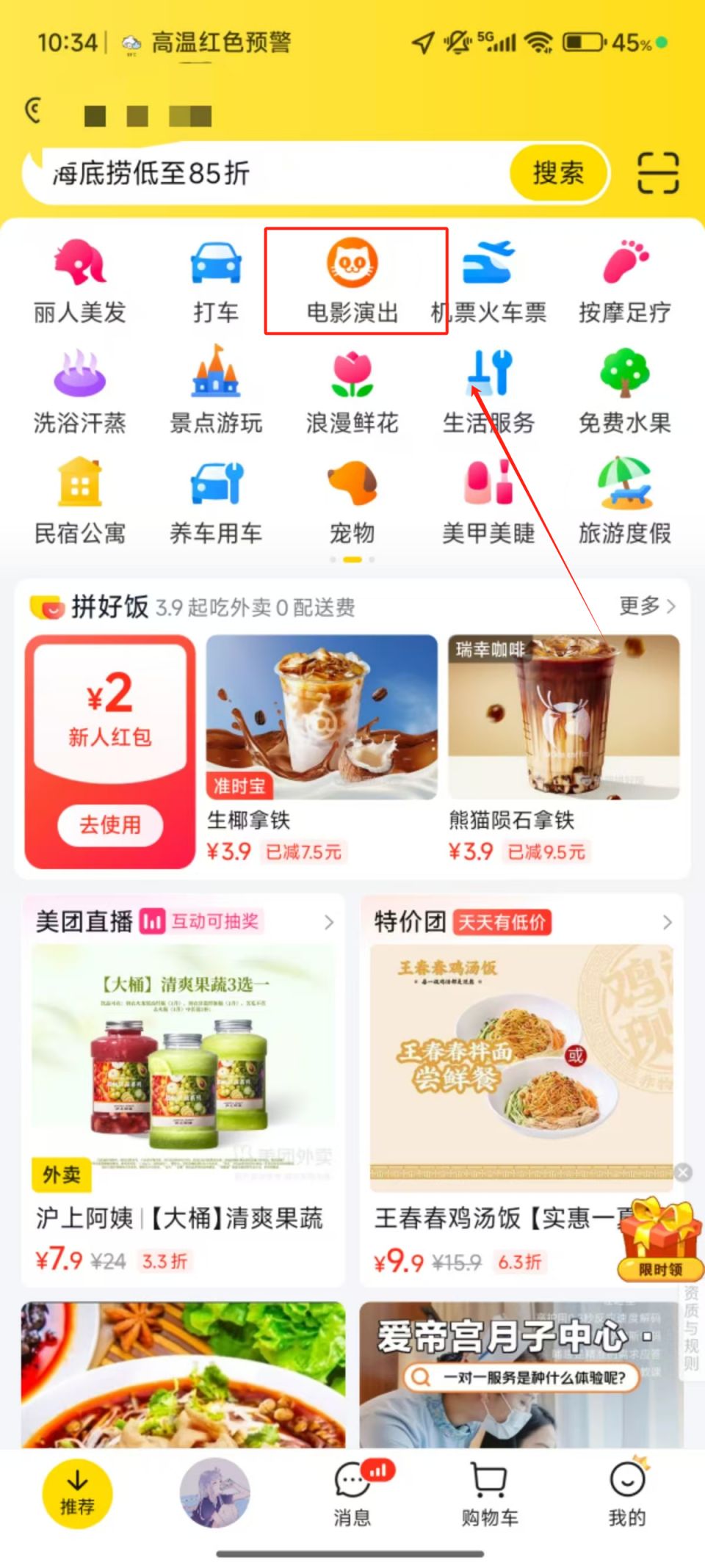View 更多 in 拼好饭 section
This screenshot has width=705, height=1568.
click(x=646, y=606)
